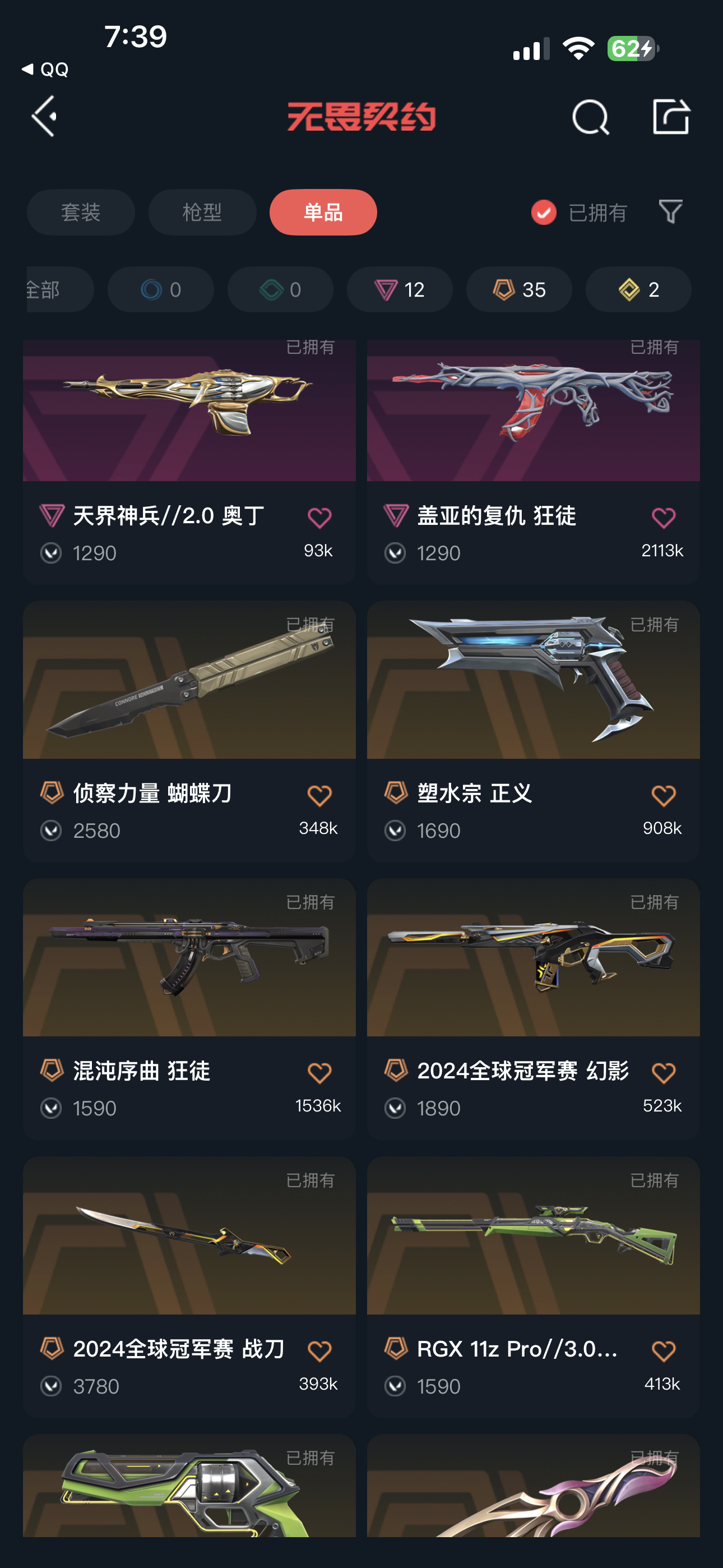Open the funnel filter options
This screenshot has height=1568, width=723.
click(670, 212)
